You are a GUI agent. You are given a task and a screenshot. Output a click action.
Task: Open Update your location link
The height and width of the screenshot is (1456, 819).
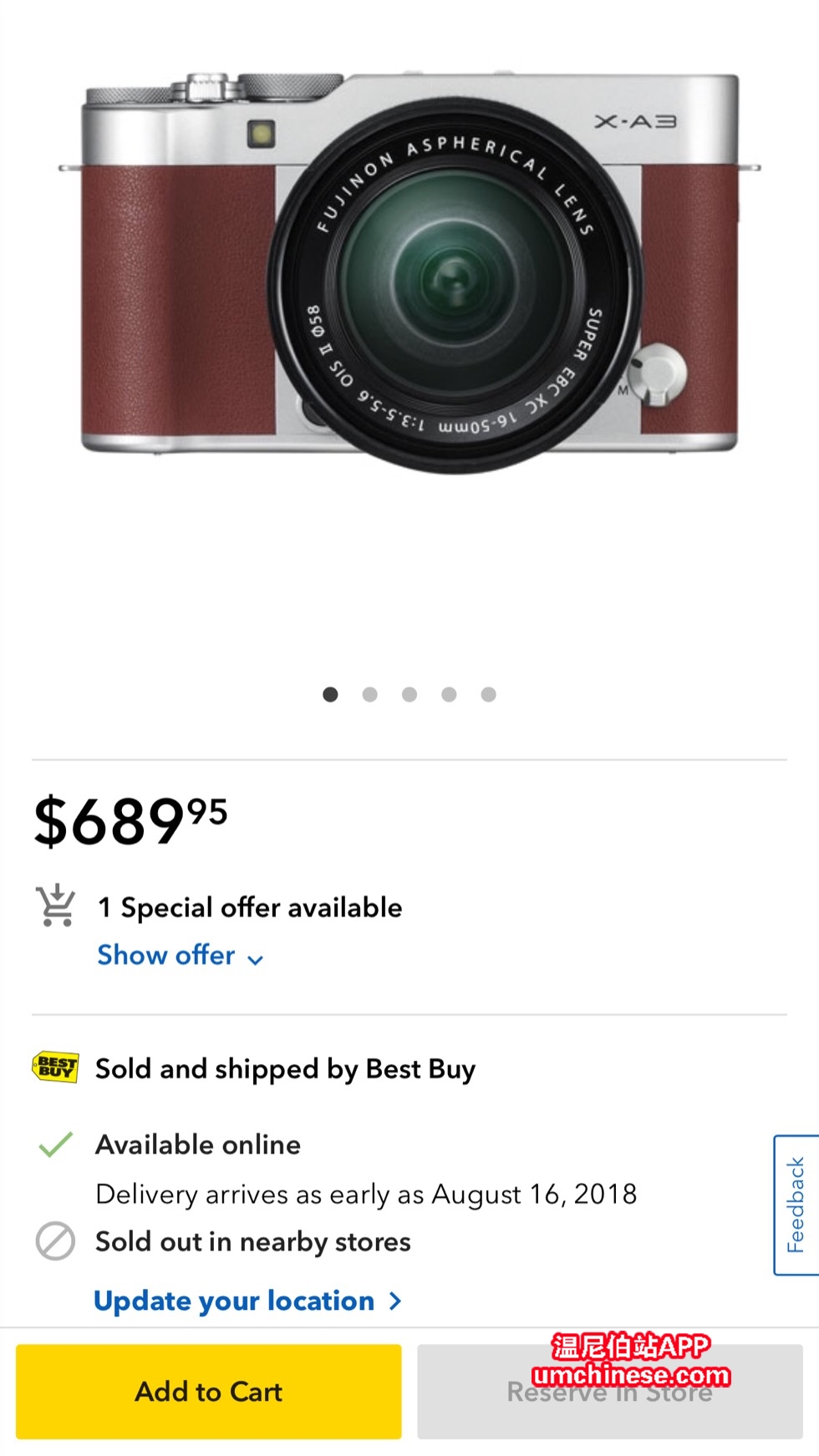pos(248,1301)
